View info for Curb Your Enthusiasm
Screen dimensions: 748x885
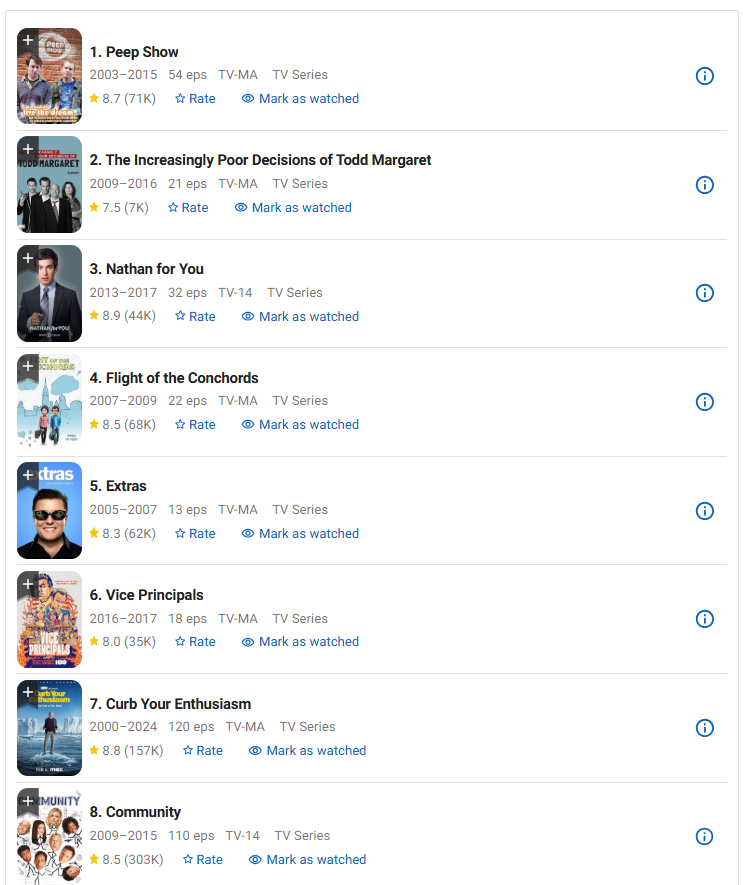704,728
